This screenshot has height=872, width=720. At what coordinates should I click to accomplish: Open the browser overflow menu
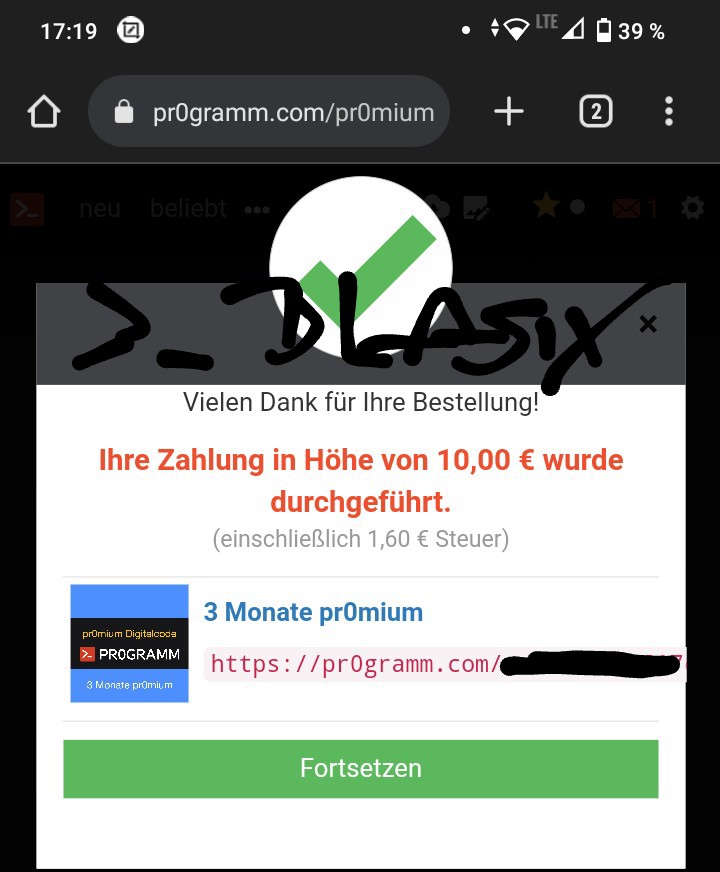[x=669, y=112]
